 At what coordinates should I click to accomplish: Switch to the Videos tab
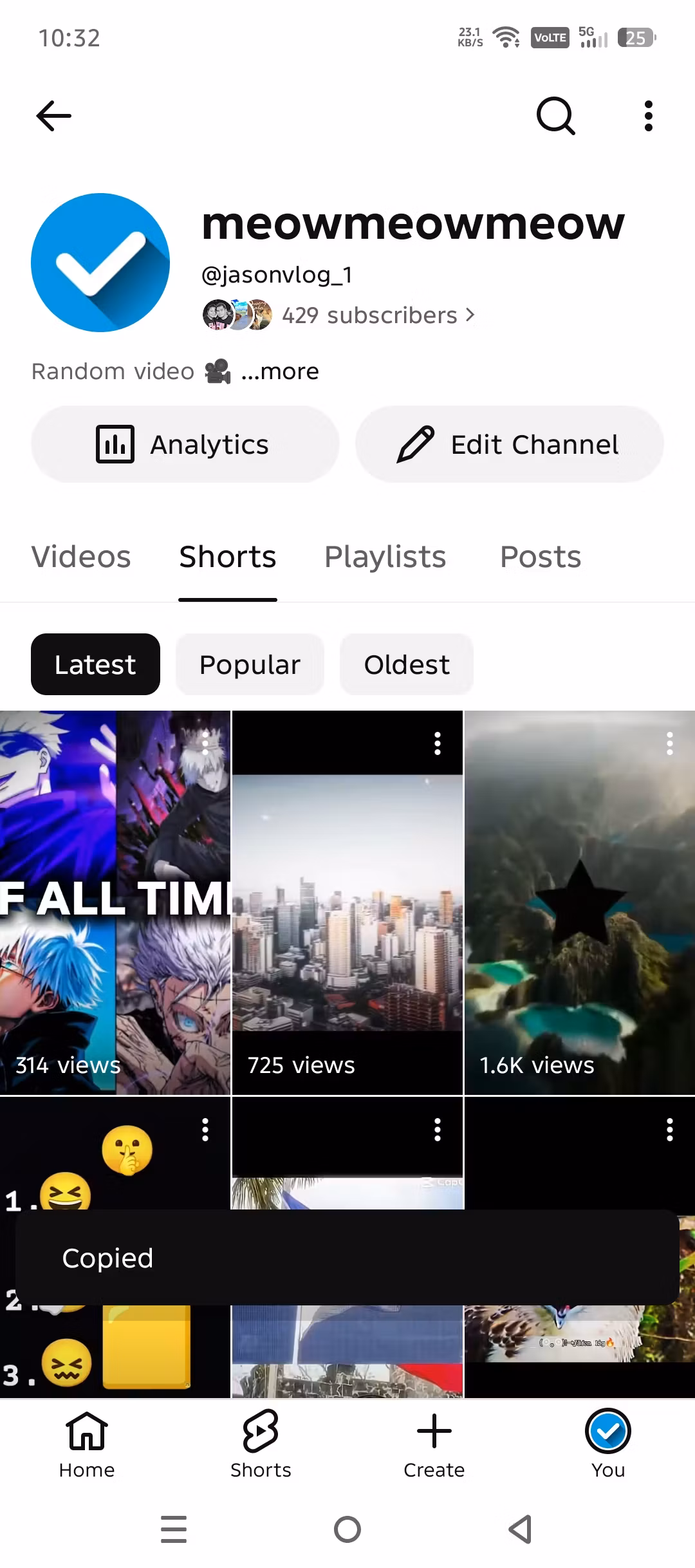(x=81, y=557)
